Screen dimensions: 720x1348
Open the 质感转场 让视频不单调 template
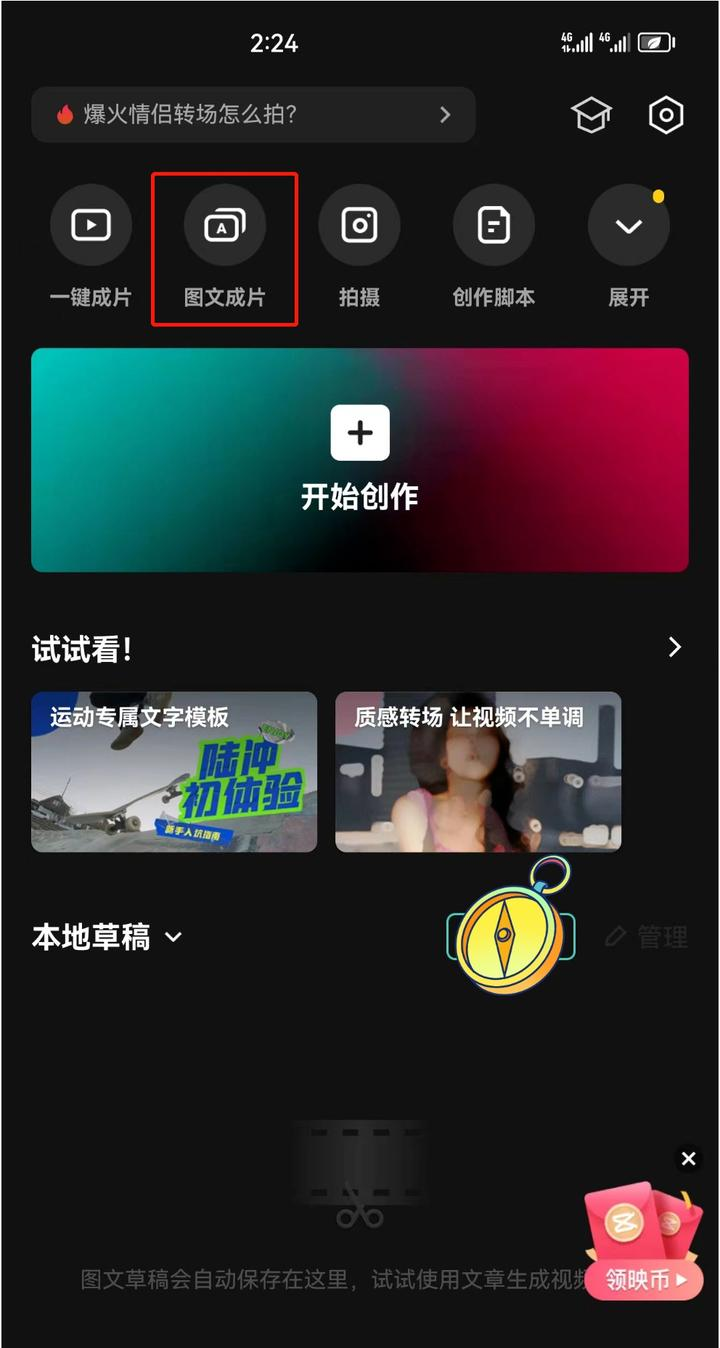pos(477,772)
